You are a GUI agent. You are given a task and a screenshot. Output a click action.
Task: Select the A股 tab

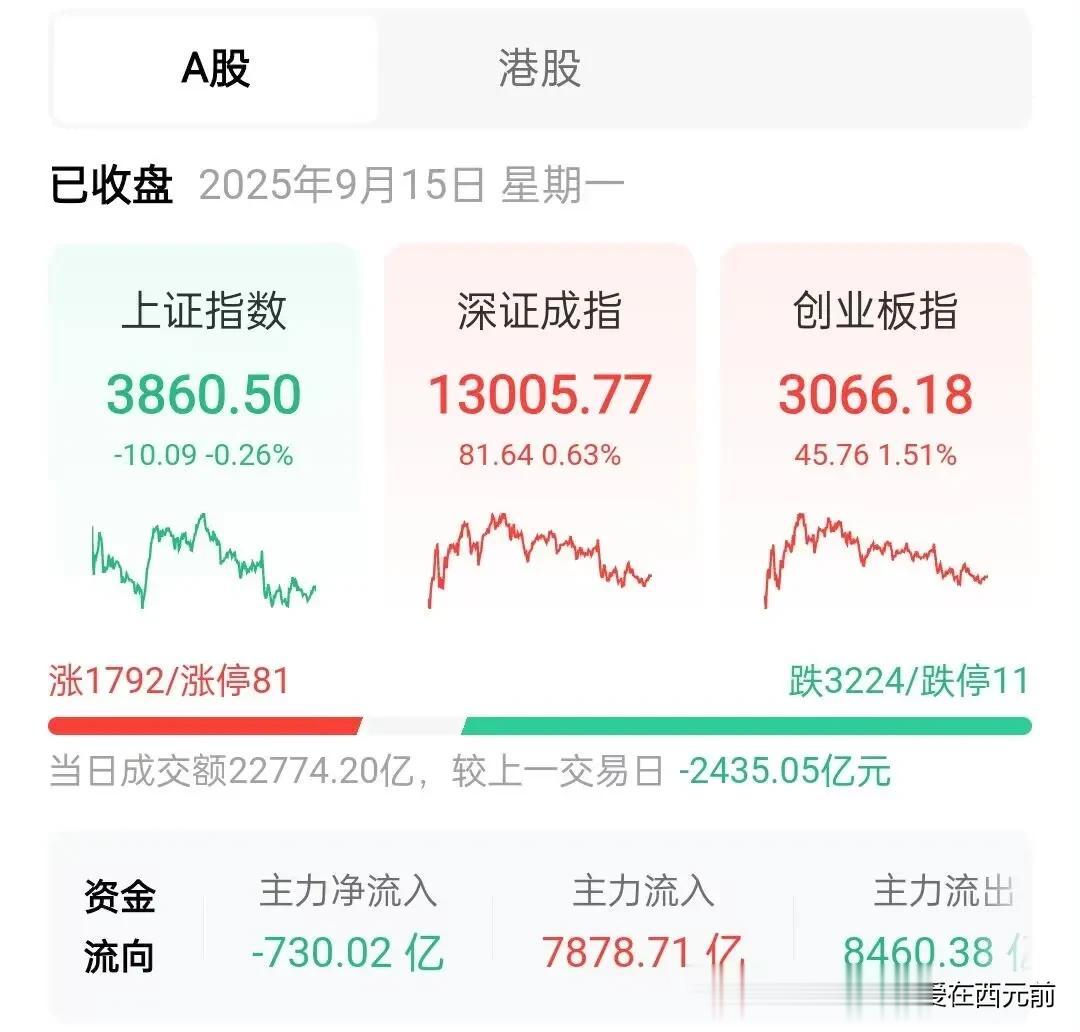(x=215, y=68)
